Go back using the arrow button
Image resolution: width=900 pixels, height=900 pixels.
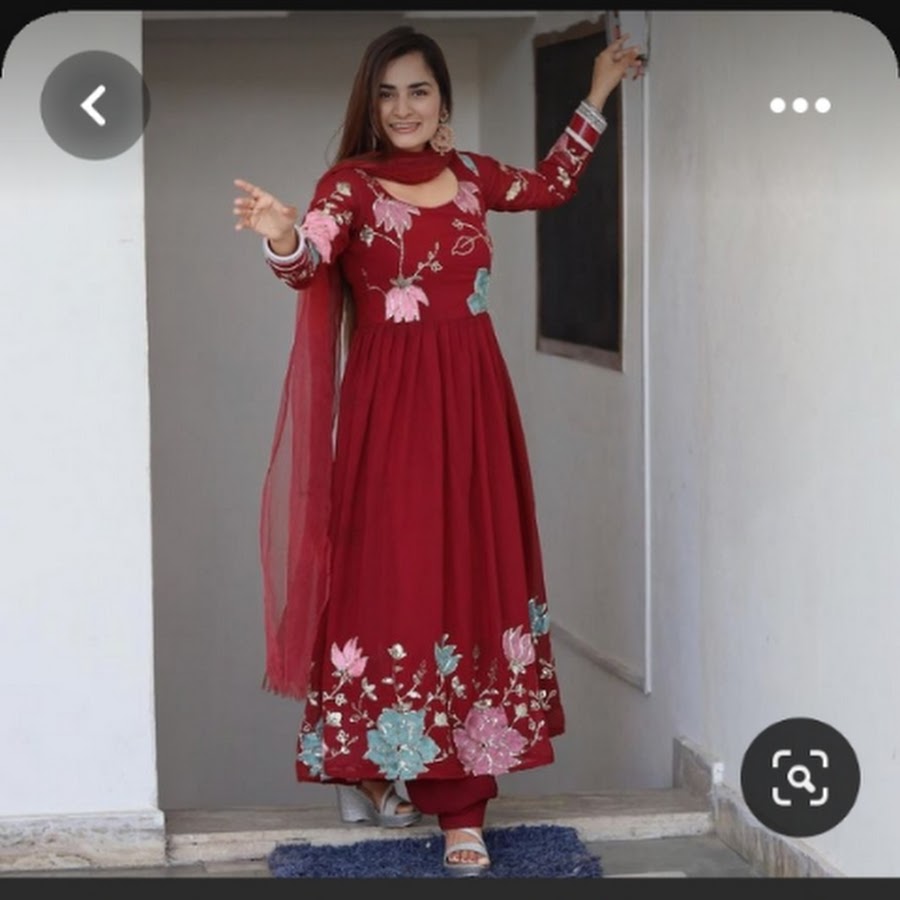tap(94, 105)
